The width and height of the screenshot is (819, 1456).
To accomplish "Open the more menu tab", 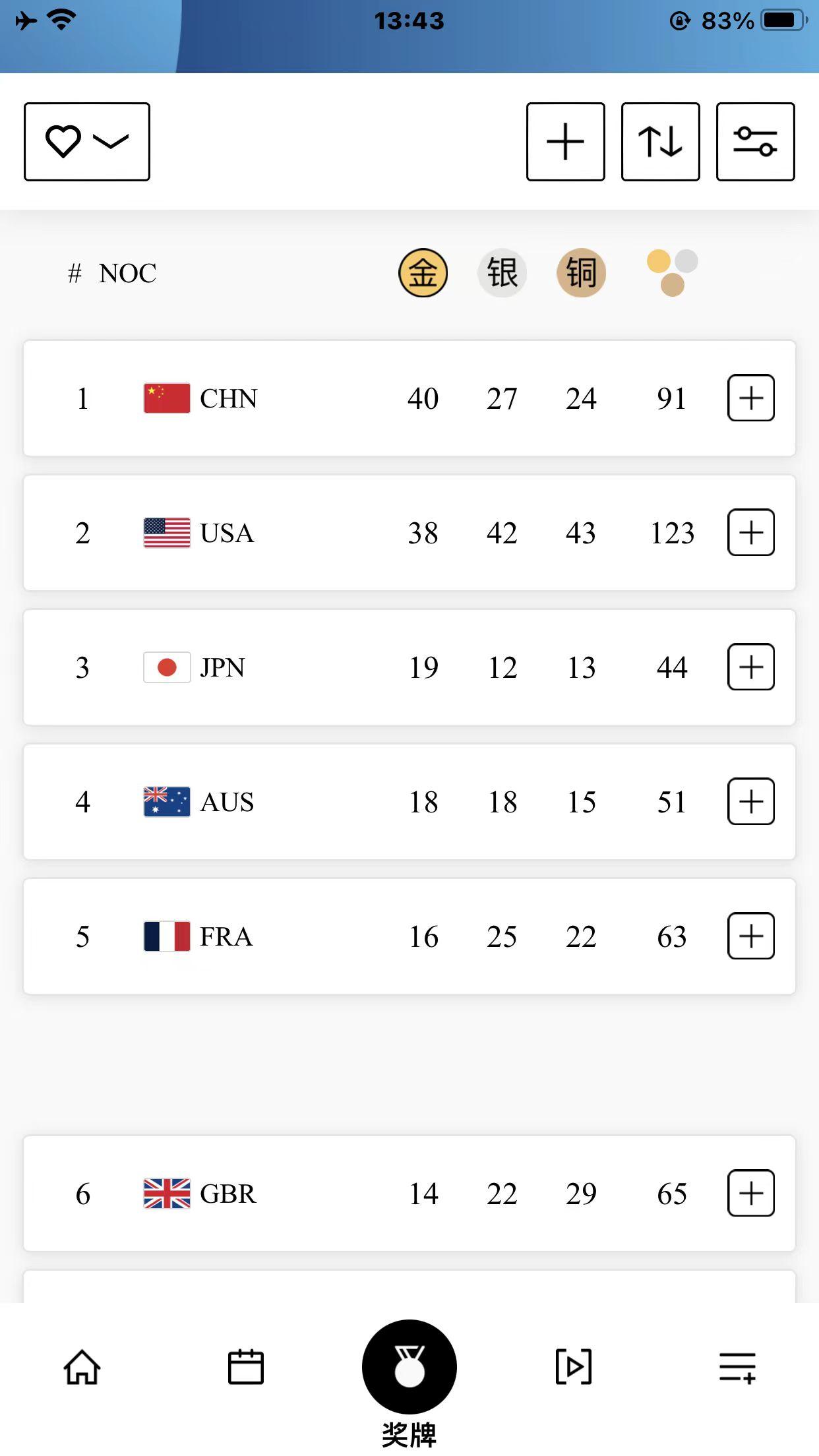I will tap(737, 1367).
